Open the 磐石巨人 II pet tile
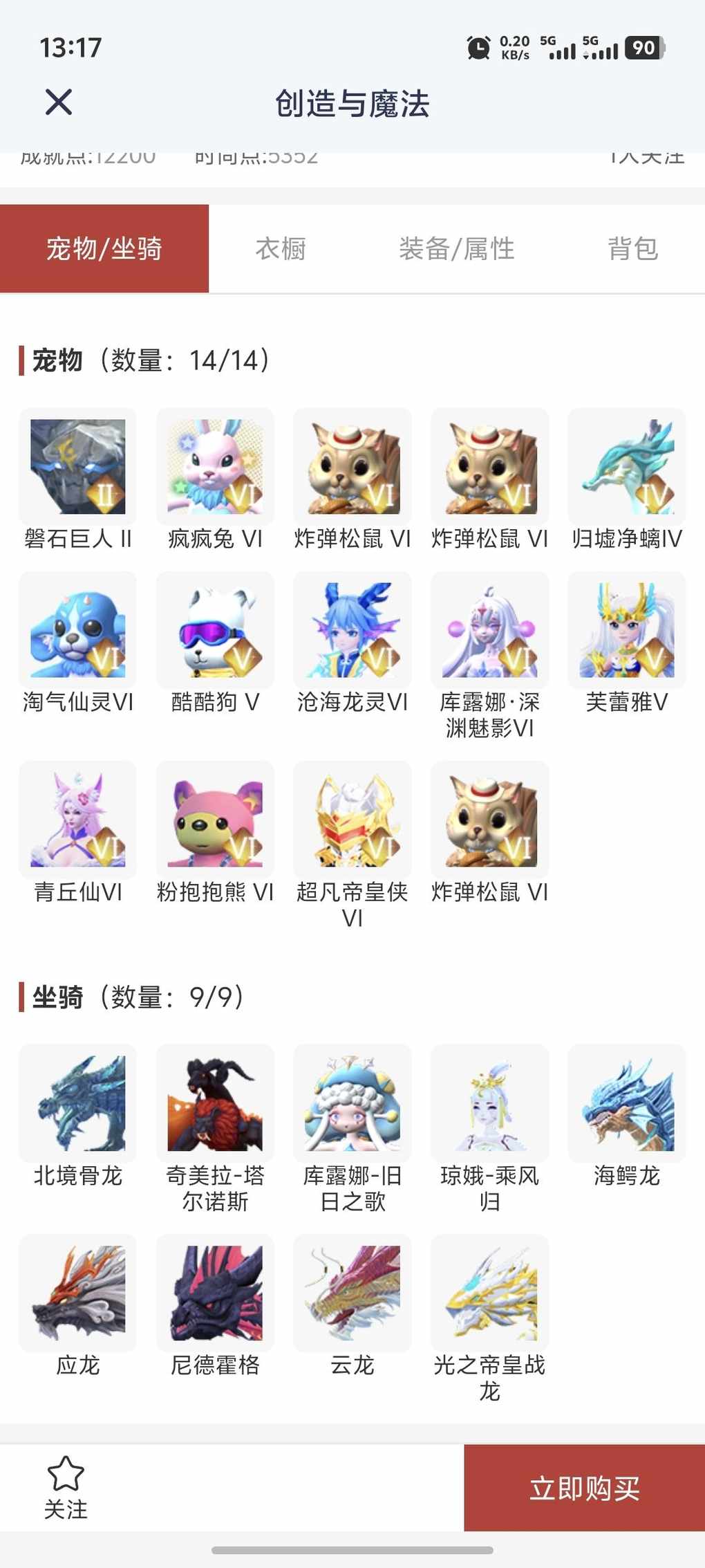 pos(78,467)
